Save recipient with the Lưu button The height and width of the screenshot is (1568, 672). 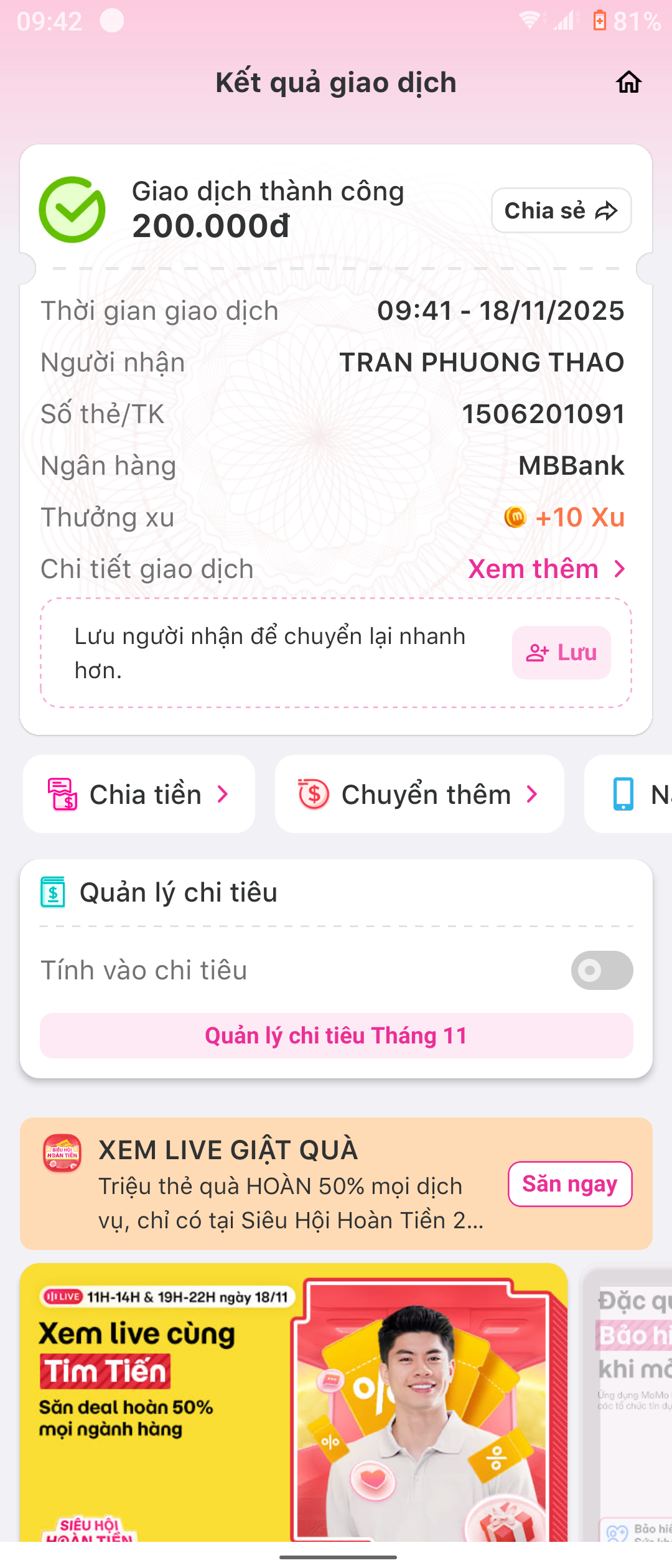(561, 653)
